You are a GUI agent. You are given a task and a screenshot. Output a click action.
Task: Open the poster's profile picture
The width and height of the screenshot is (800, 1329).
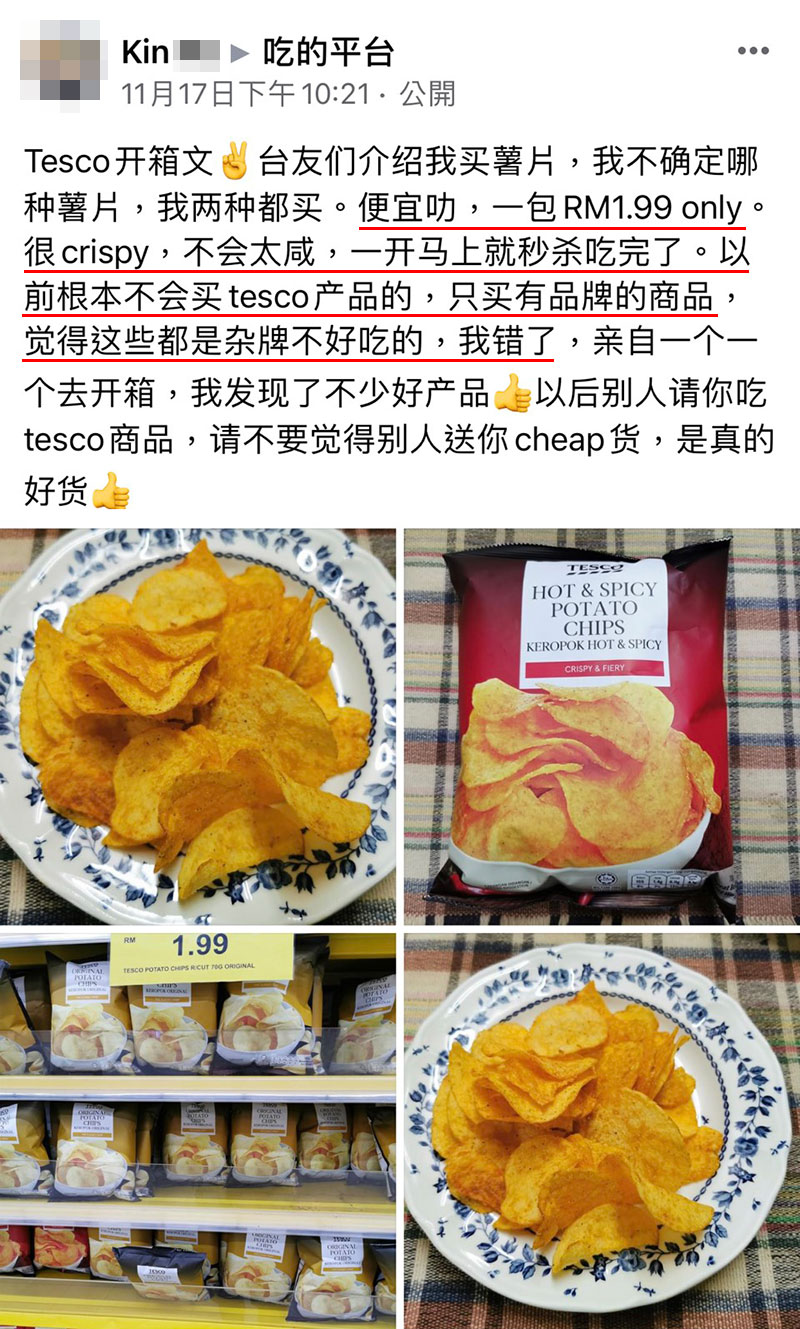(63, 66)
